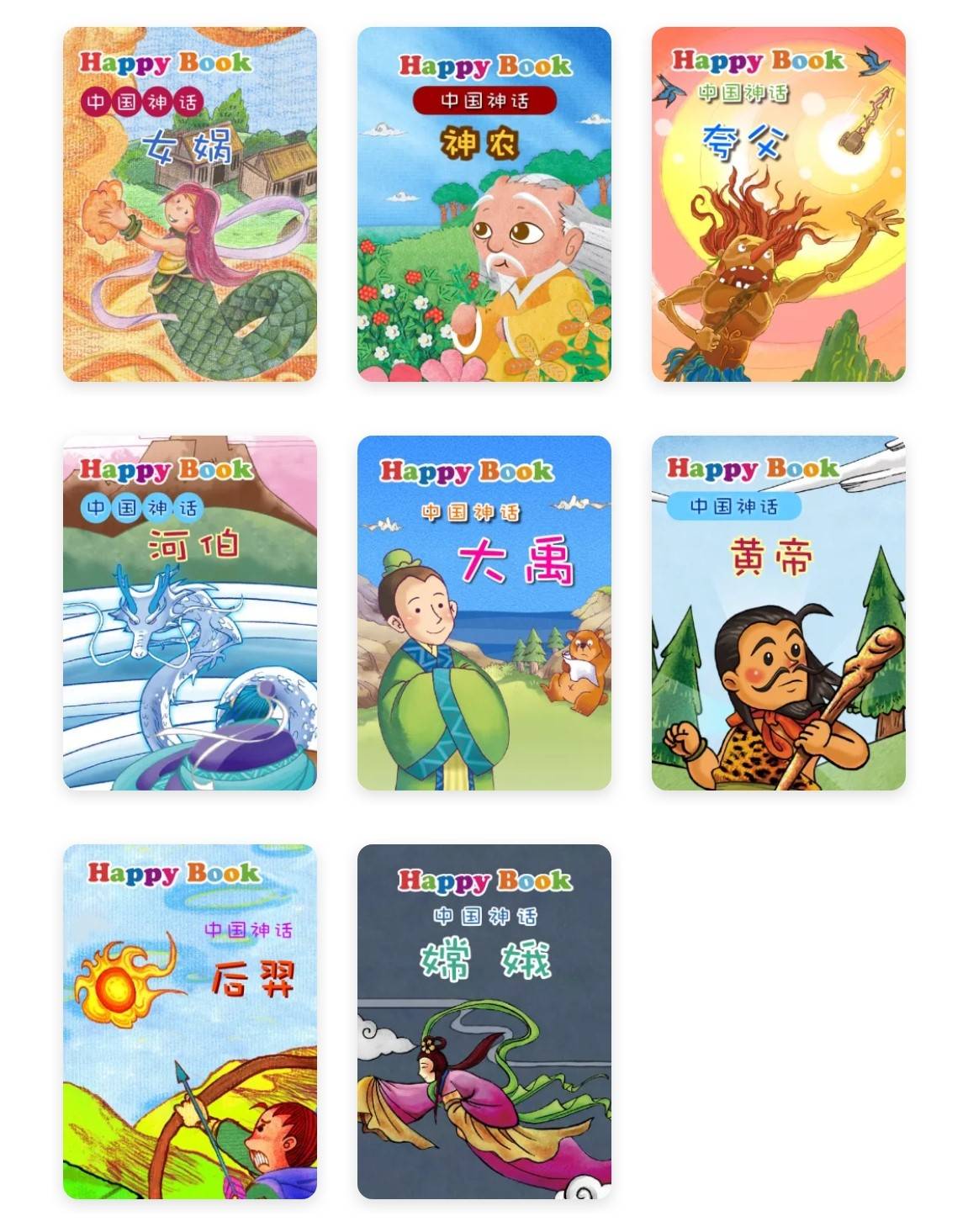Select the 后羿 book
Viewport: 968px width, 1232px height.
(190, 1021)
